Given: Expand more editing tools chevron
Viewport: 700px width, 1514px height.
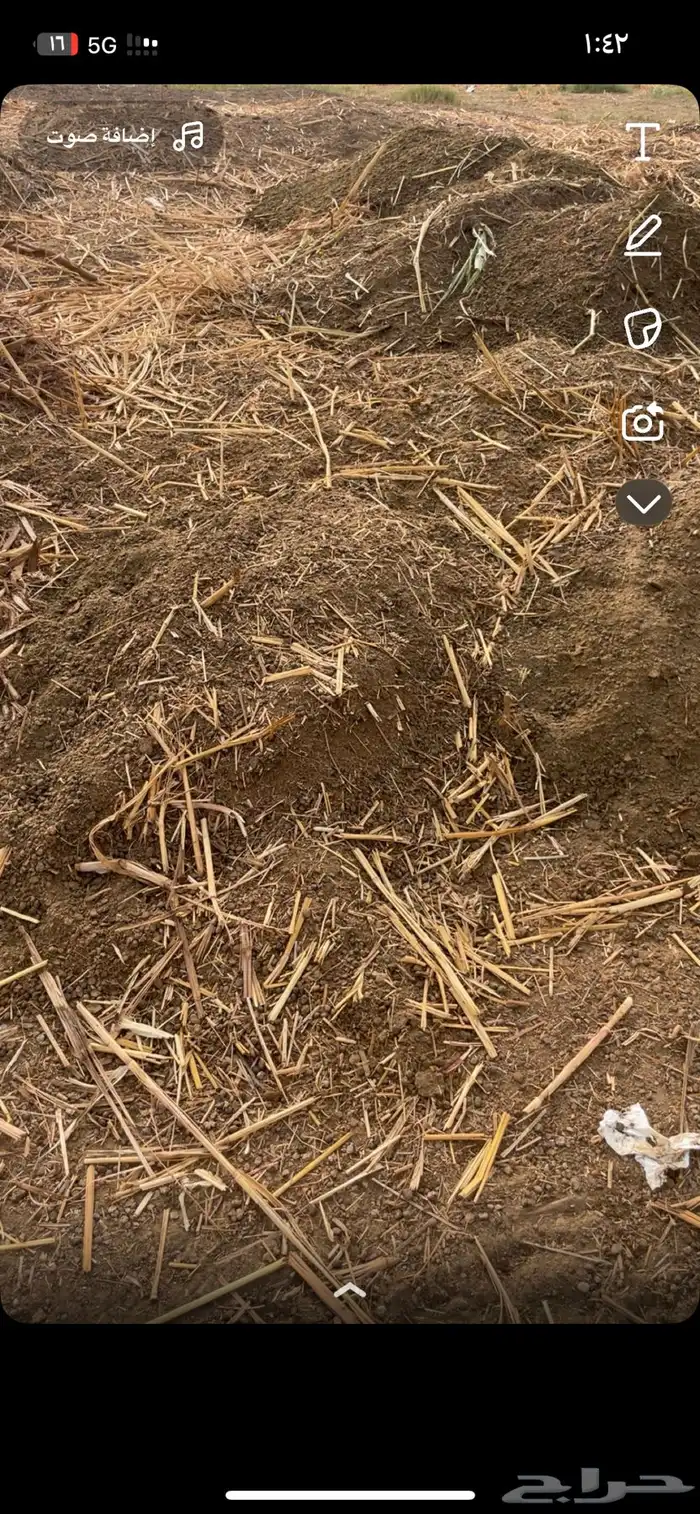Looking at the screenshot, I should [x=643, y=503].
